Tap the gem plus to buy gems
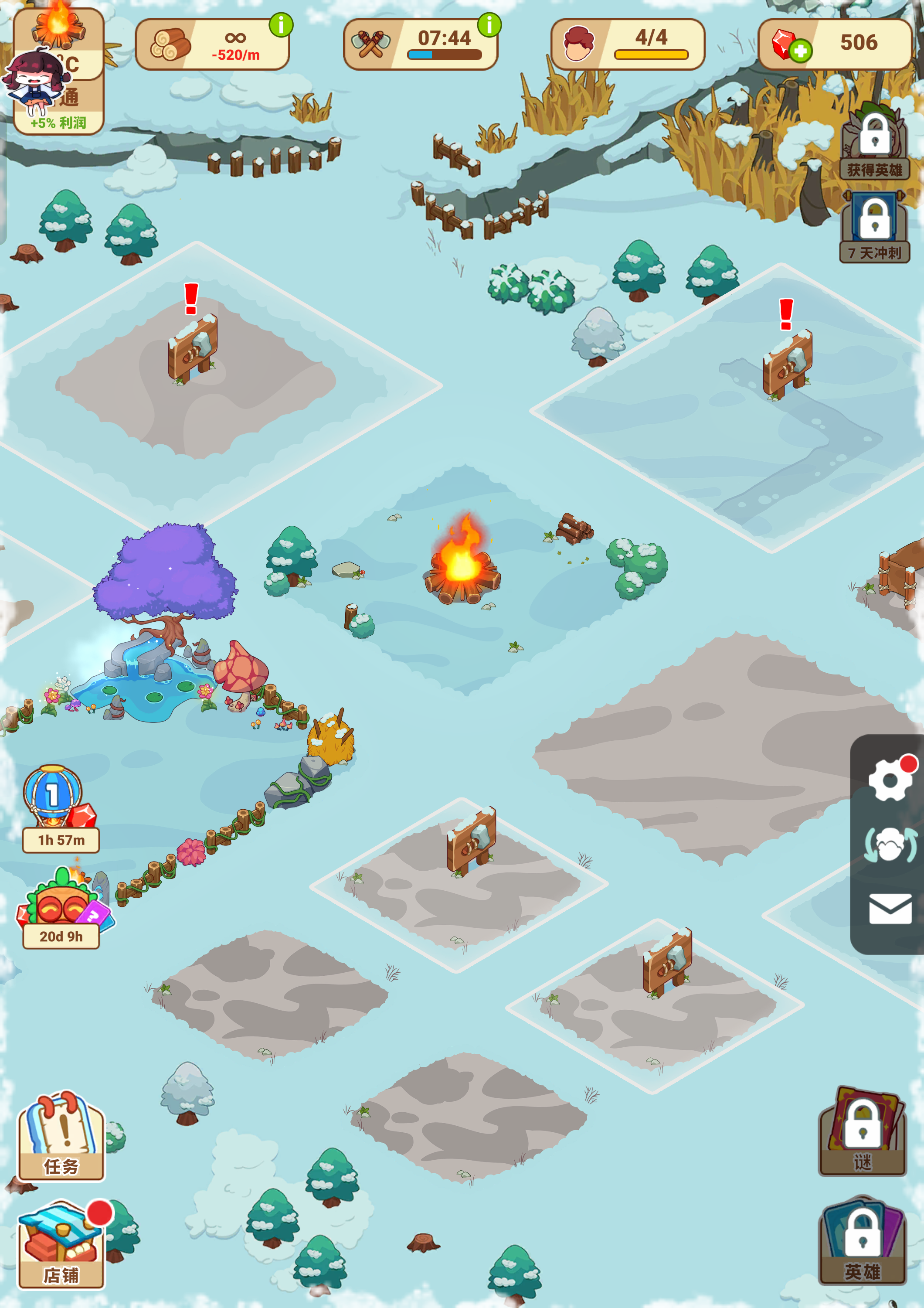 click(x=800, y=51)
